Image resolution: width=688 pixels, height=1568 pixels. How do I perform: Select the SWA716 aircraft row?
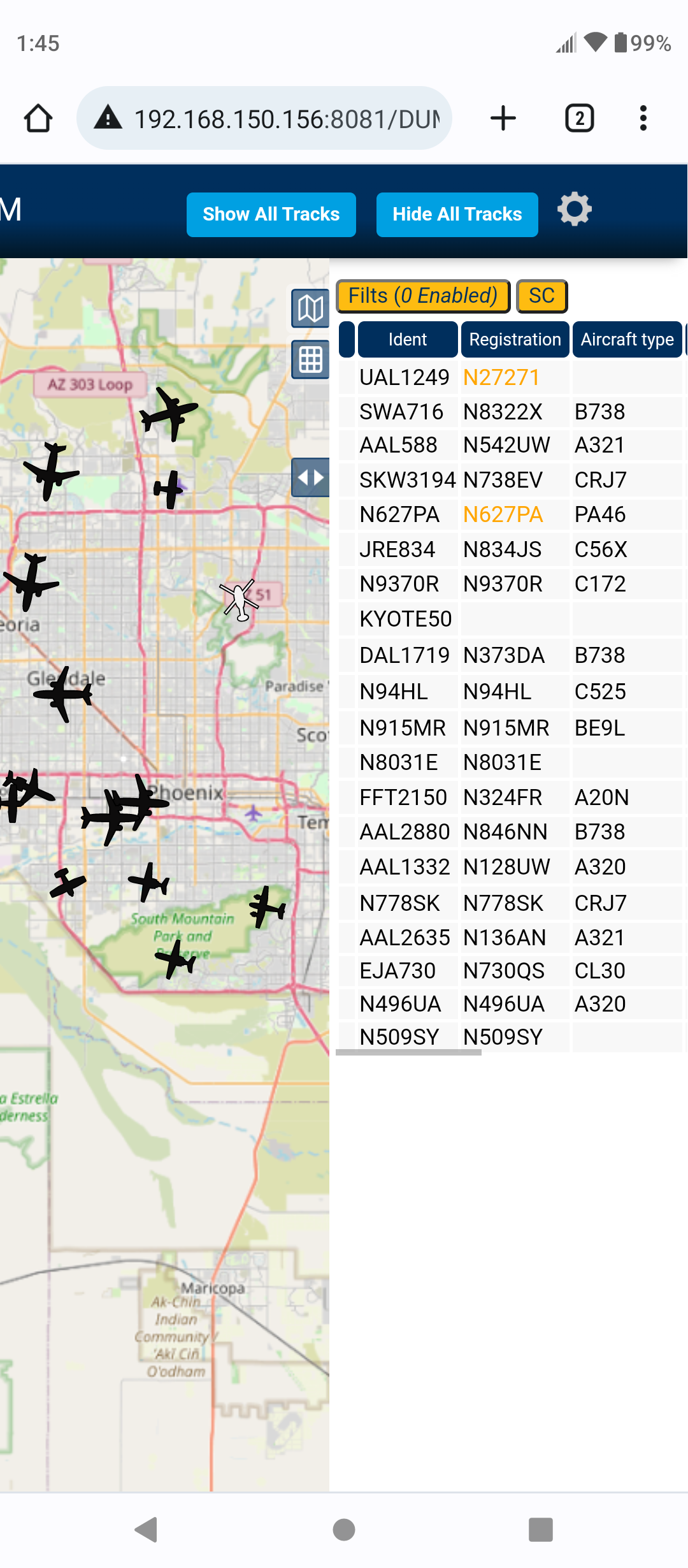(x=510, y=412)
